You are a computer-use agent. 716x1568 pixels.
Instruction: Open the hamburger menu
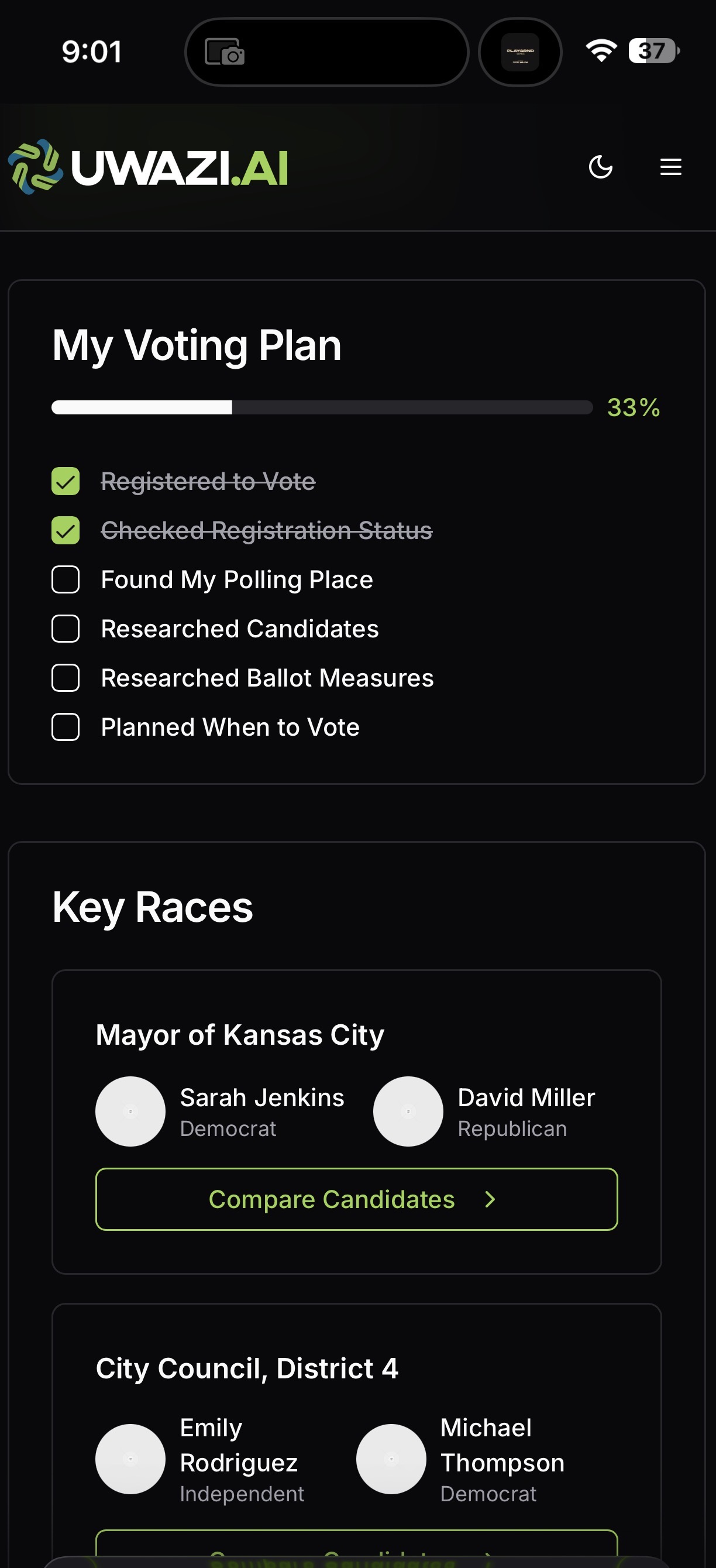[670, 167]
